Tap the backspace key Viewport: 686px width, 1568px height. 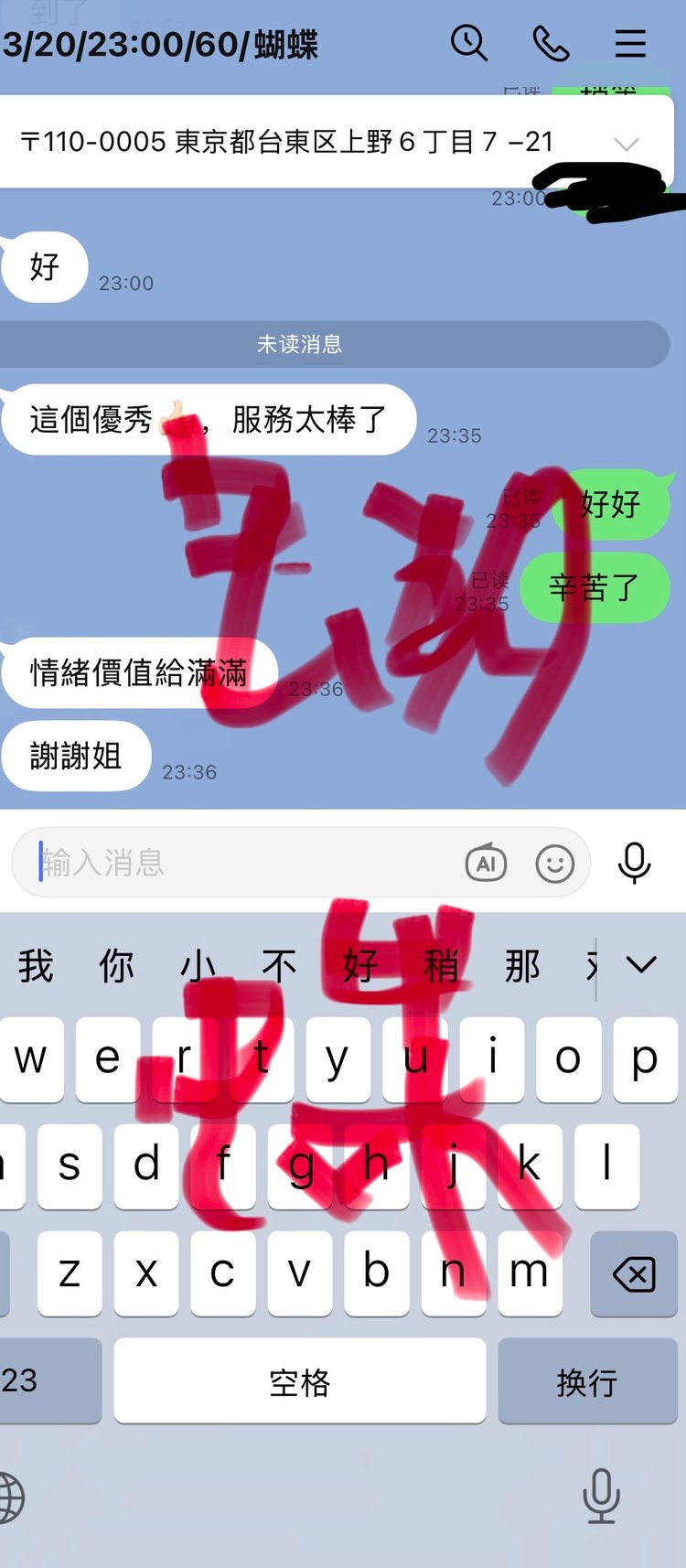click(x=634, y=1273)
